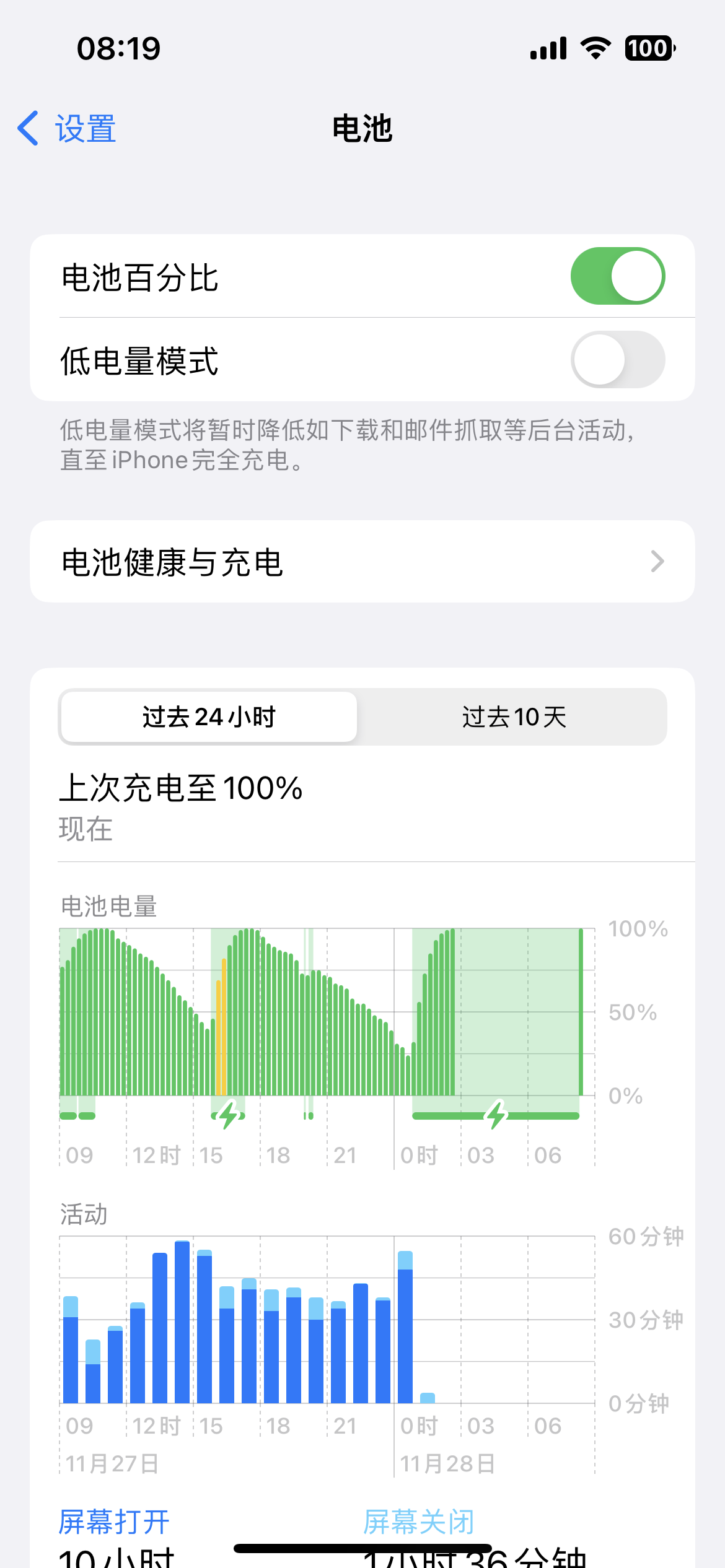Go back to 设置
This screenshot has height=1568, width=725.
[67, 129]
